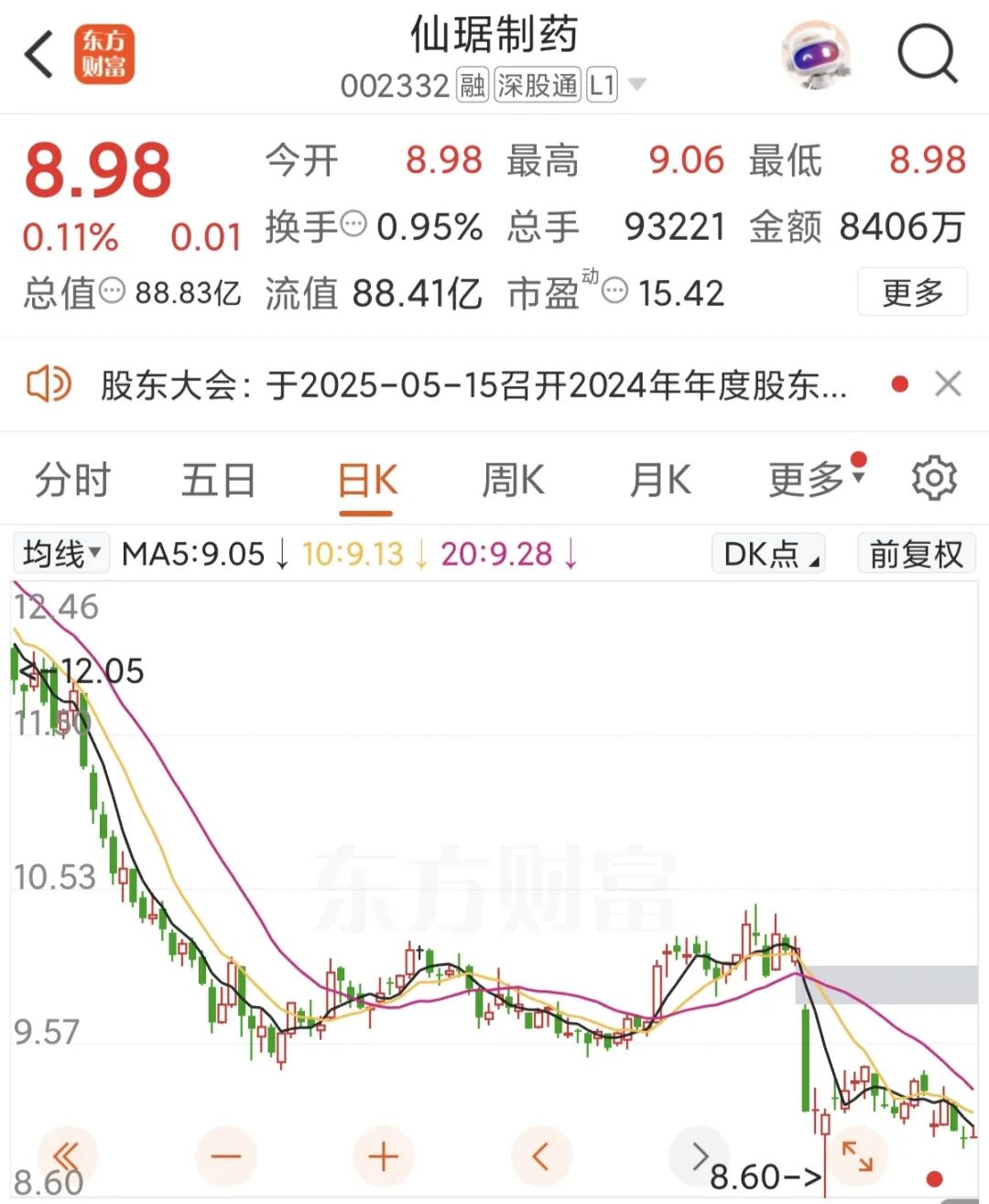Open the robot AI assistant
The width and height of the screenshot is (989, 1204).
(x=815, y=55)
